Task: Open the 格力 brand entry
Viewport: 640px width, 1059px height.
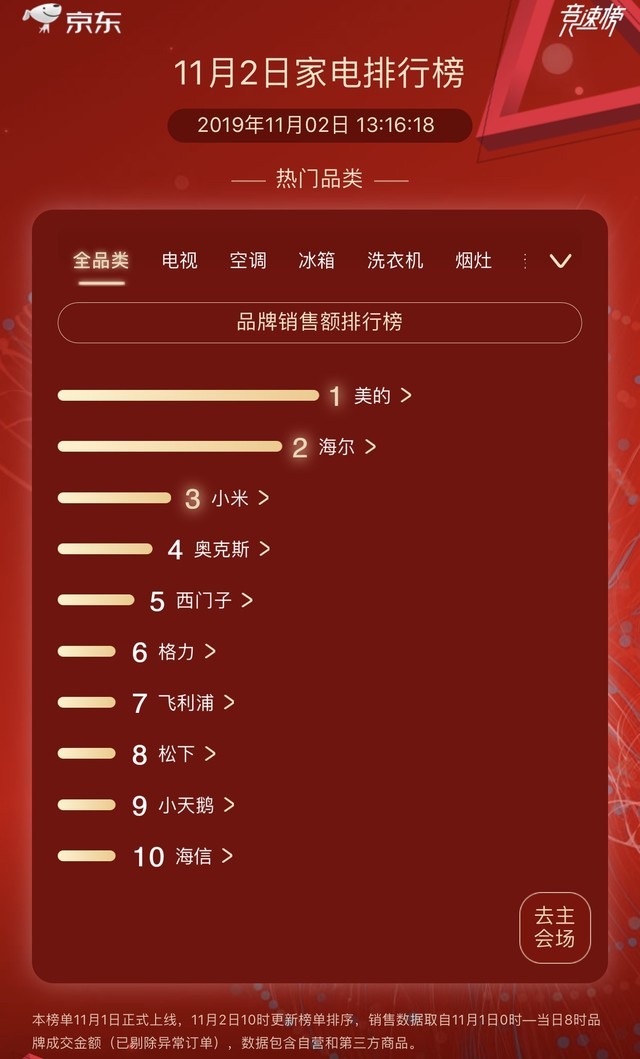Action: click(x=178, y=652)
